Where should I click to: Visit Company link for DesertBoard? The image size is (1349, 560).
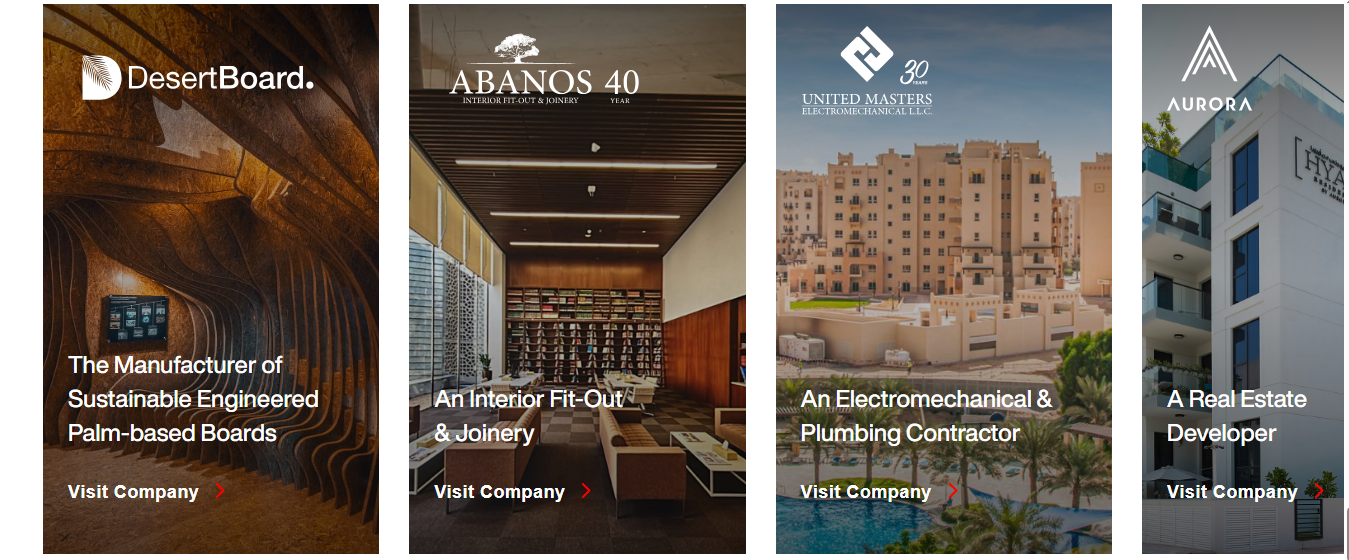click(x=146, y=492)
